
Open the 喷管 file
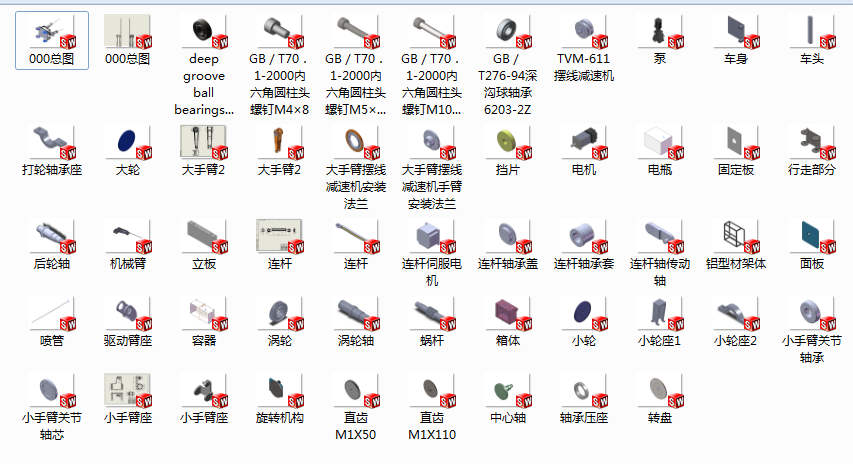pyautogui.click(x=51, y=316)
